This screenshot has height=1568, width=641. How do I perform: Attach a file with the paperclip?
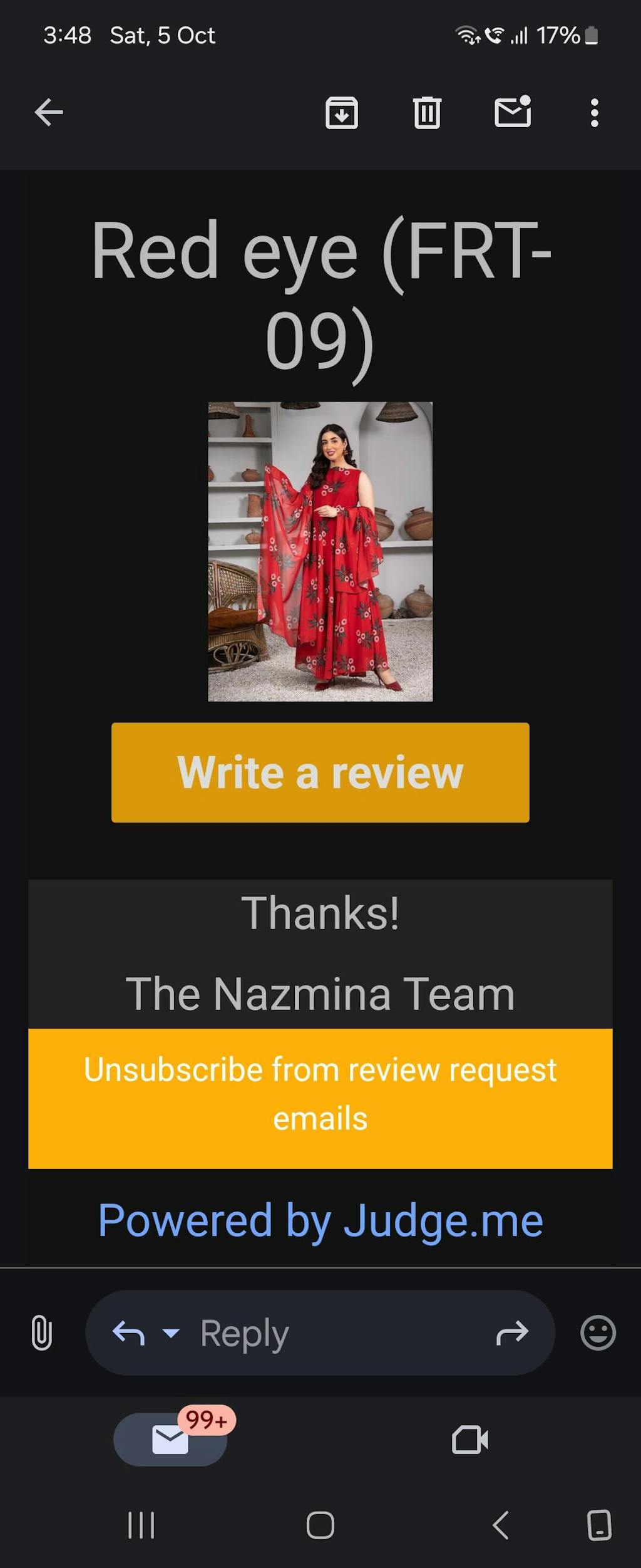tap(41, 1333)
